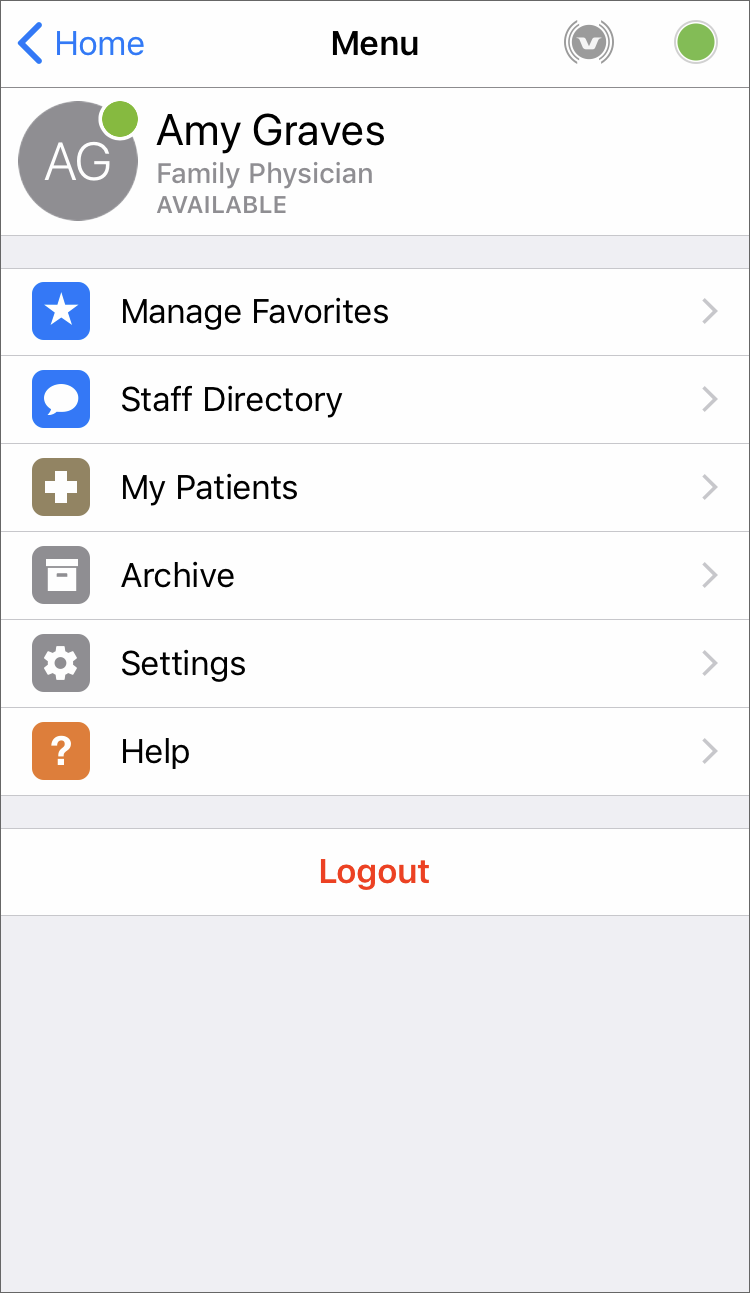Tap the green availability status dot
Viewport: 750px width, 1293px height.
[x=696, y=43]
